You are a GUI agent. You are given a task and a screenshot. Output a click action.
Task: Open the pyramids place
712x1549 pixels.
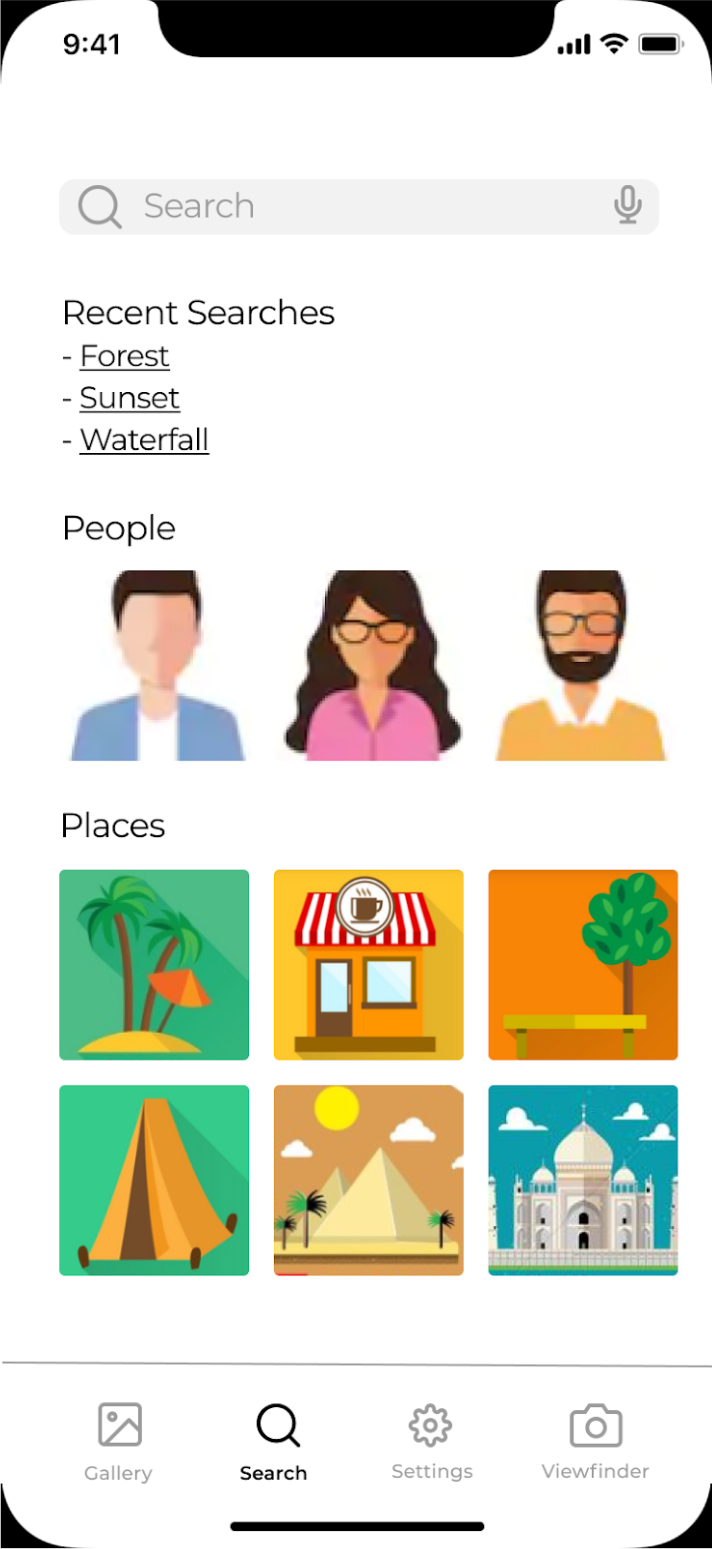tap(368, 1180)
